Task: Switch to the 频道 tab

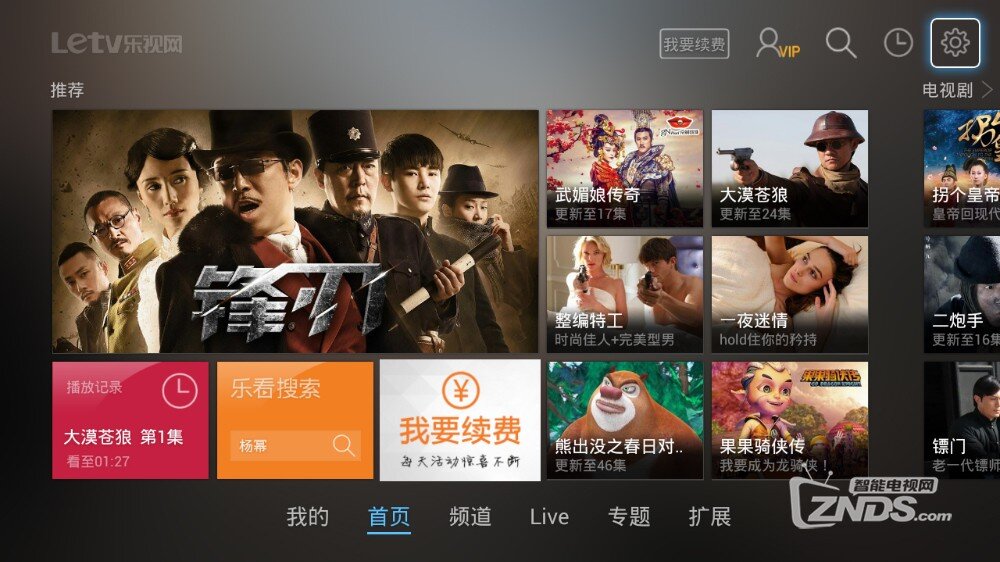Action: pyautogui.click(x=470, y=517)
